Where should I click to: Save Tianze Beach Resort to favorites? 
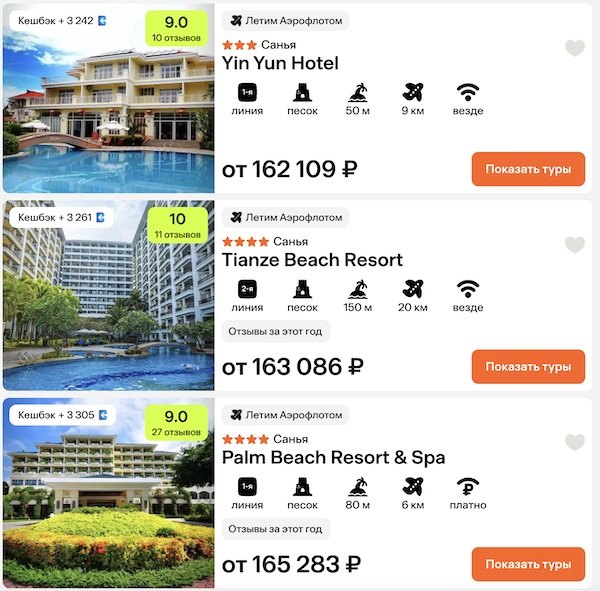point(574,245)
